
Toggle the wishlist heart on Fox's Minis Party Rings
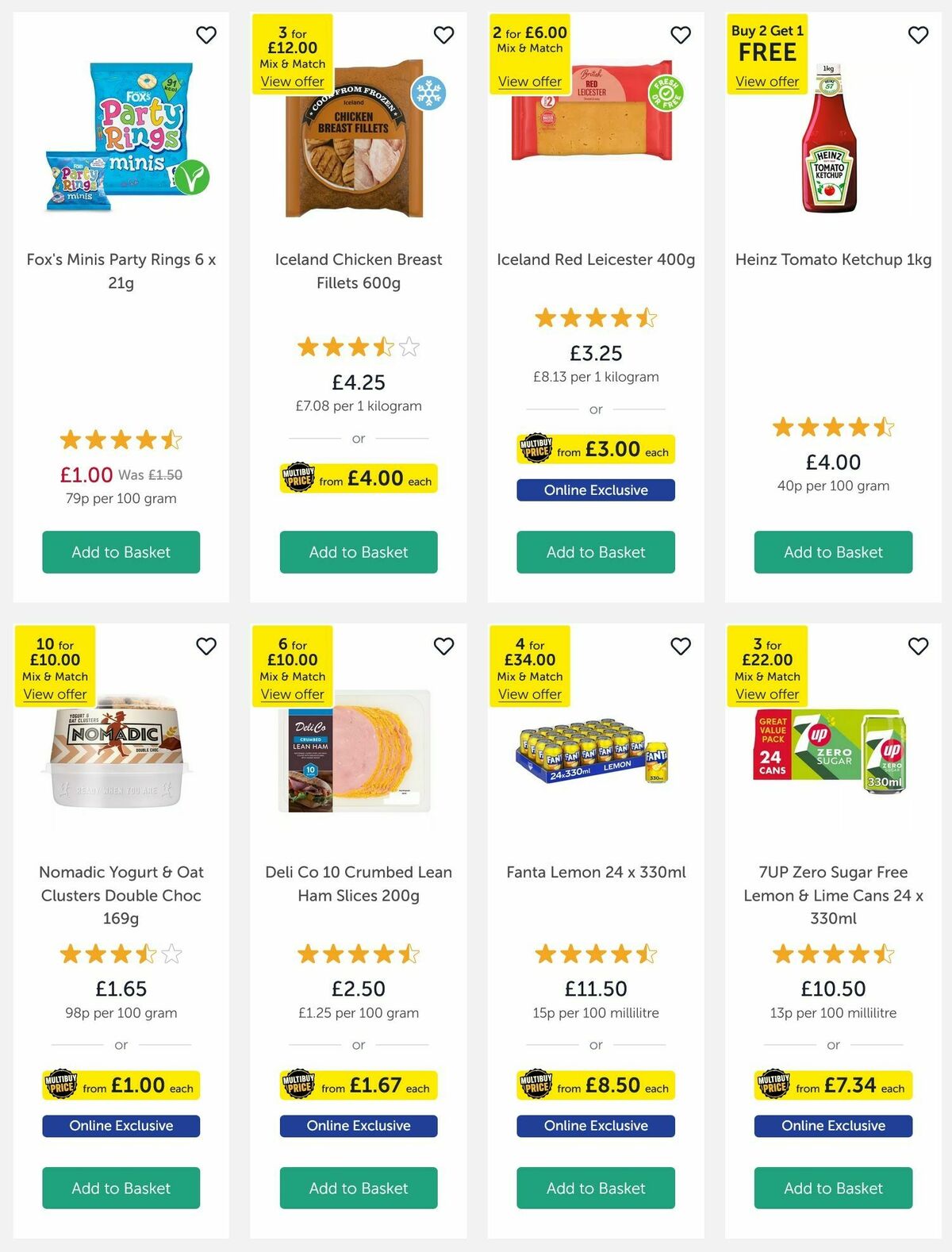click(x=206, y=35)
